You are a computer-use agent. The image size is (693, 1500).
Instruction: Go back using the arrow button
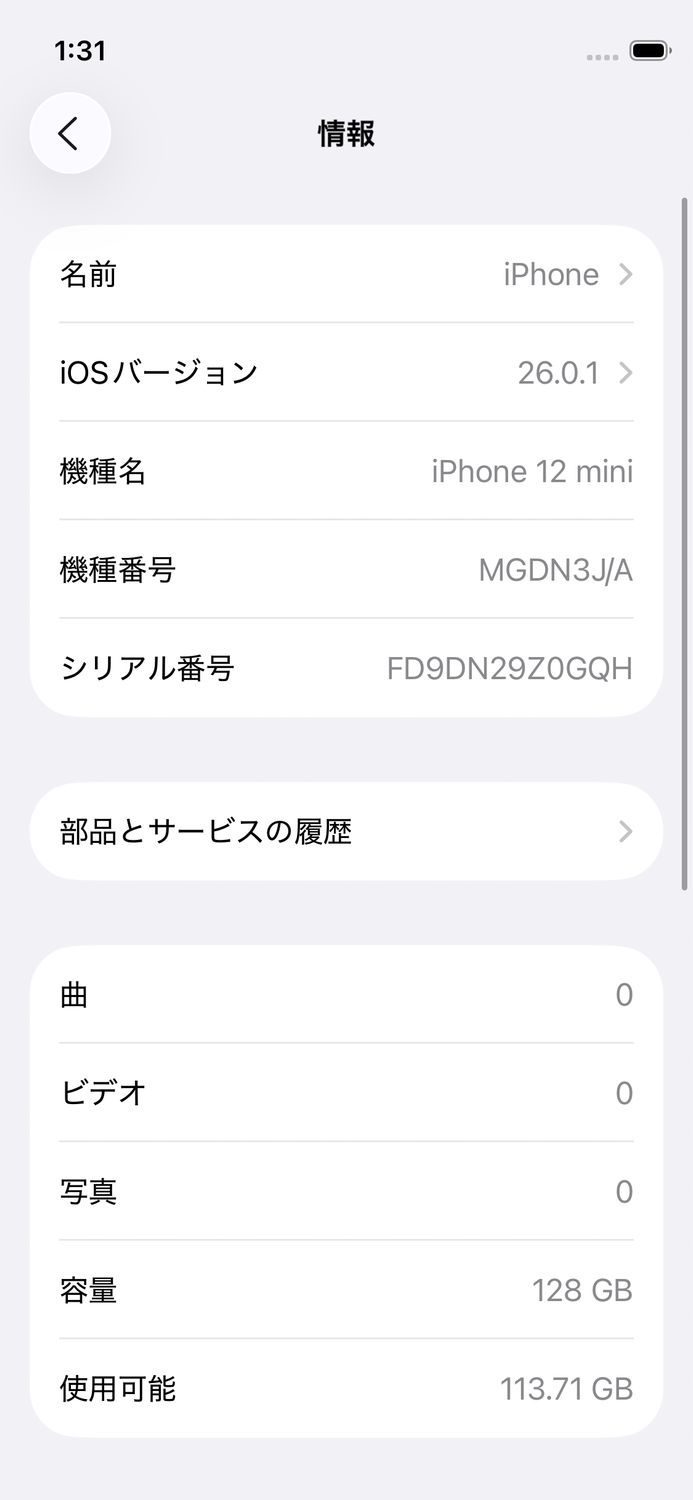tap(69, 133)
